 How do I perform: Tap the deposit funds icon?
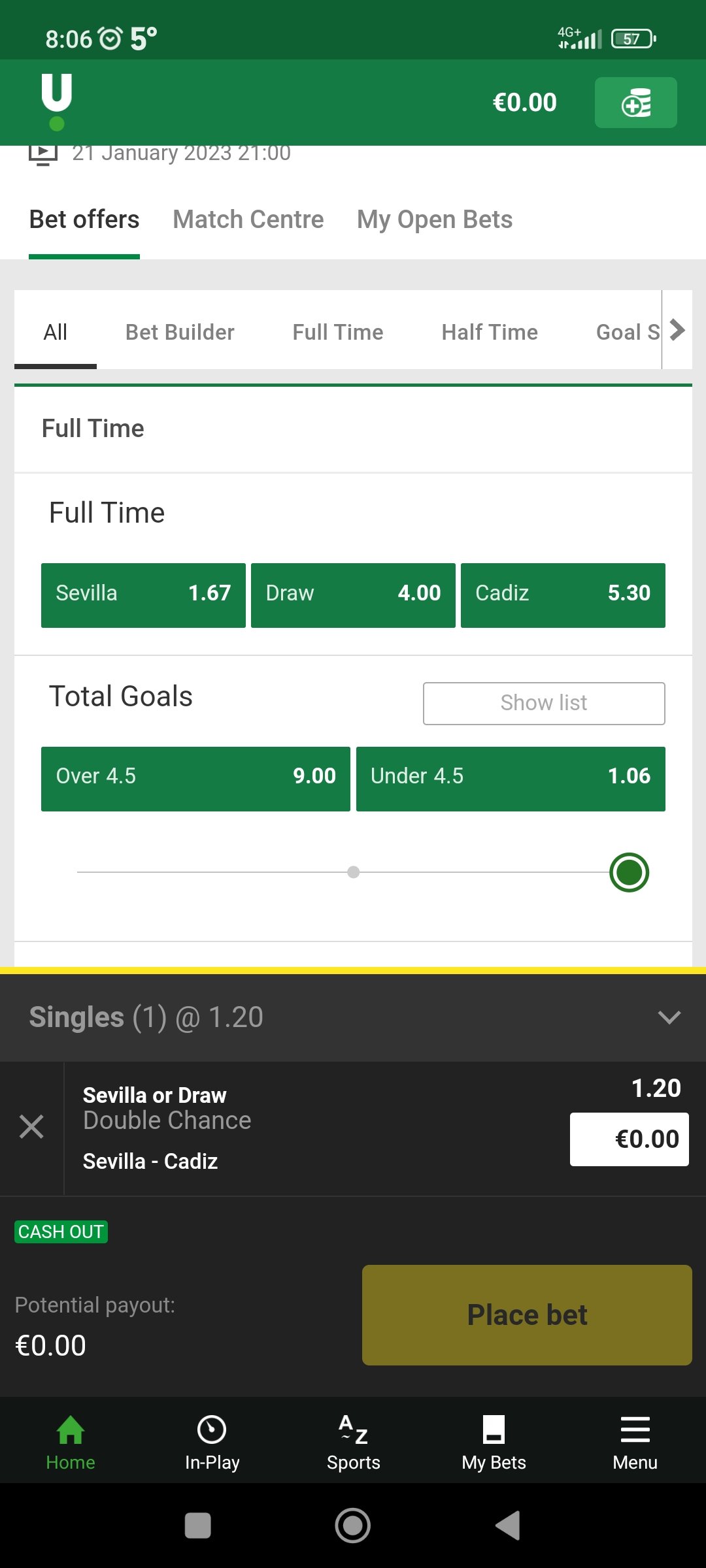point(635,103)
